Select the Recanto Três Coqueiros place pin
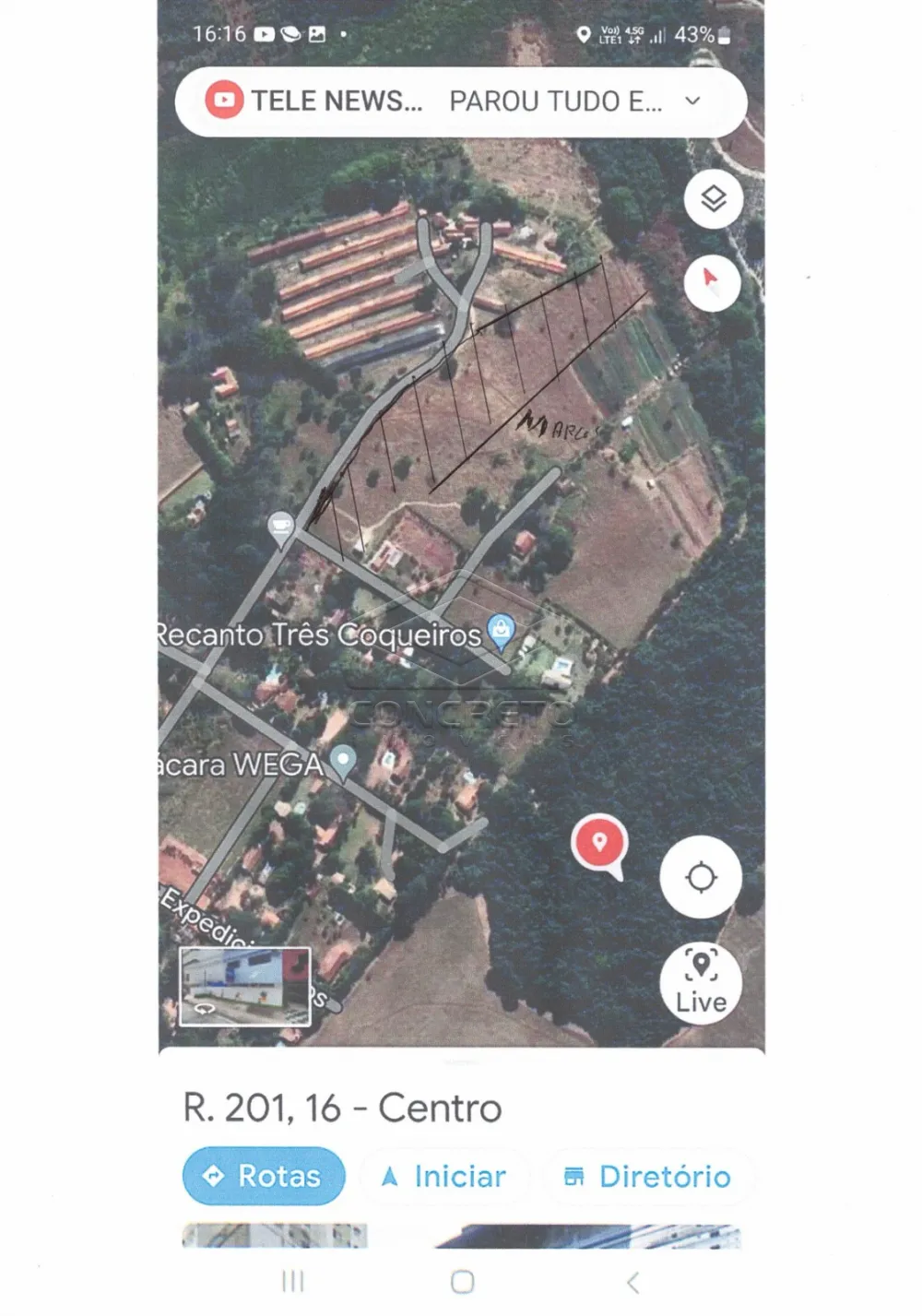This screenshot has height=1316, width=922. click(501, 630)
